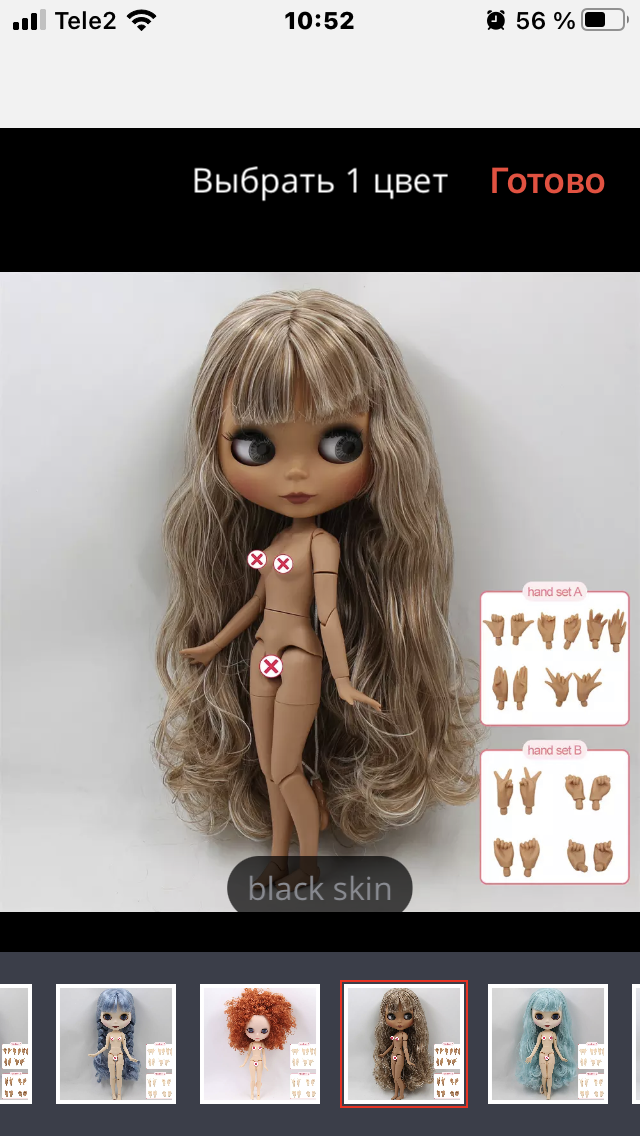Confirm selection with Готово

pos(547,182)
